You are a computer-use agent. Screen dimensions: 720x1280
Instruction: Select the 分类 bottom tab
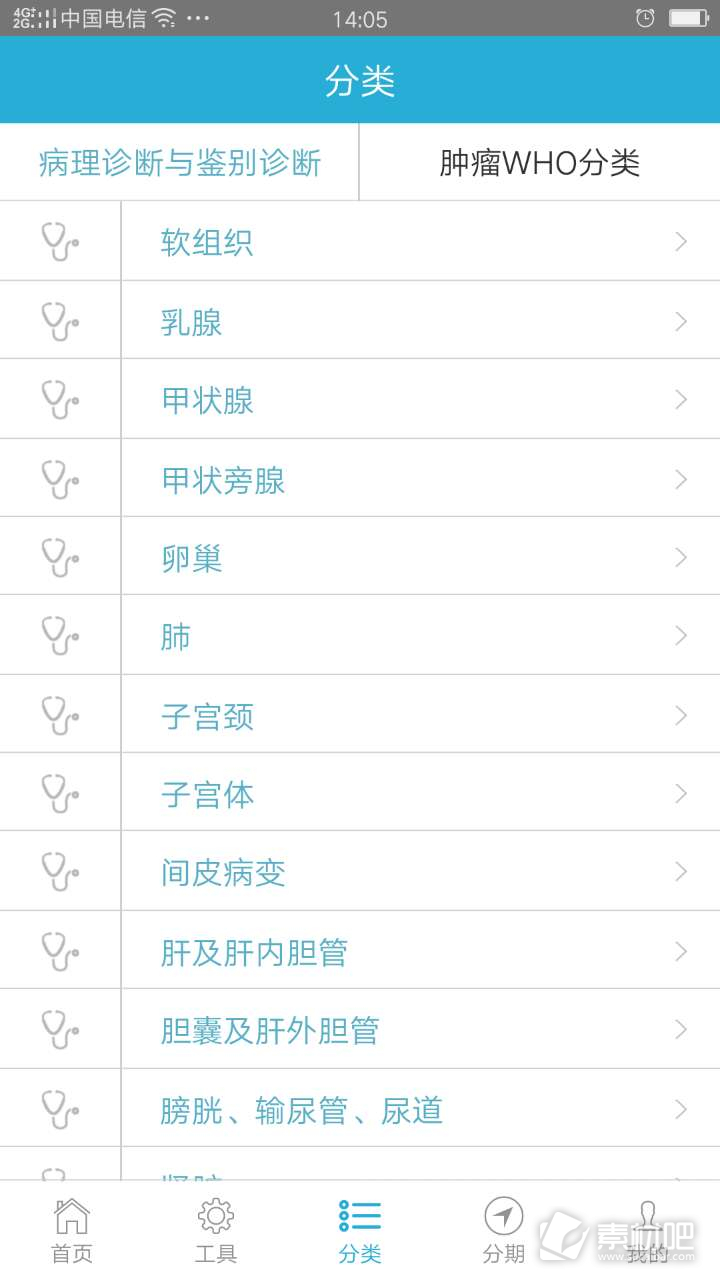tap(360, 1230)
